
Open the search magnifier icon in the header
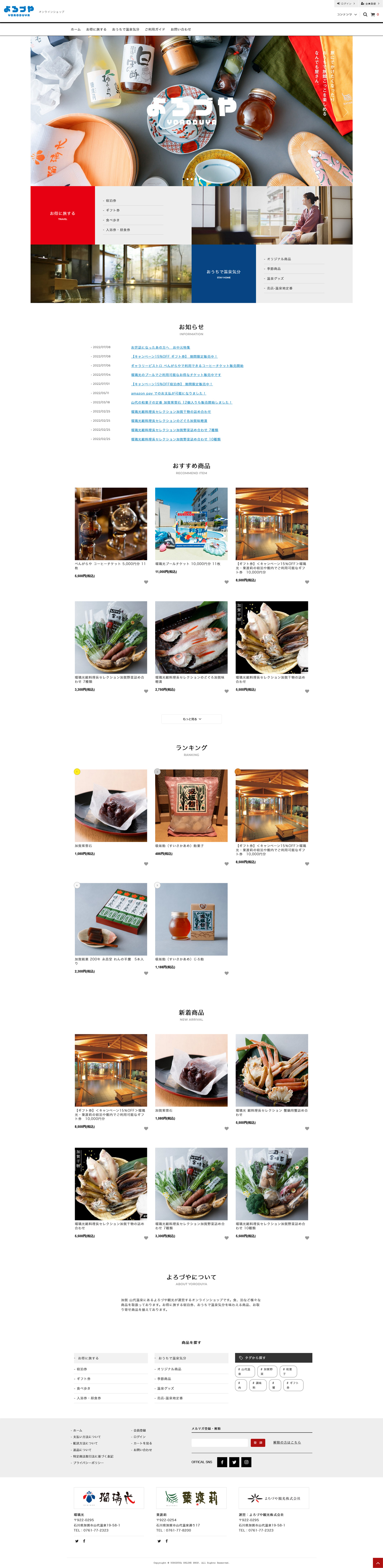[365, 15]
